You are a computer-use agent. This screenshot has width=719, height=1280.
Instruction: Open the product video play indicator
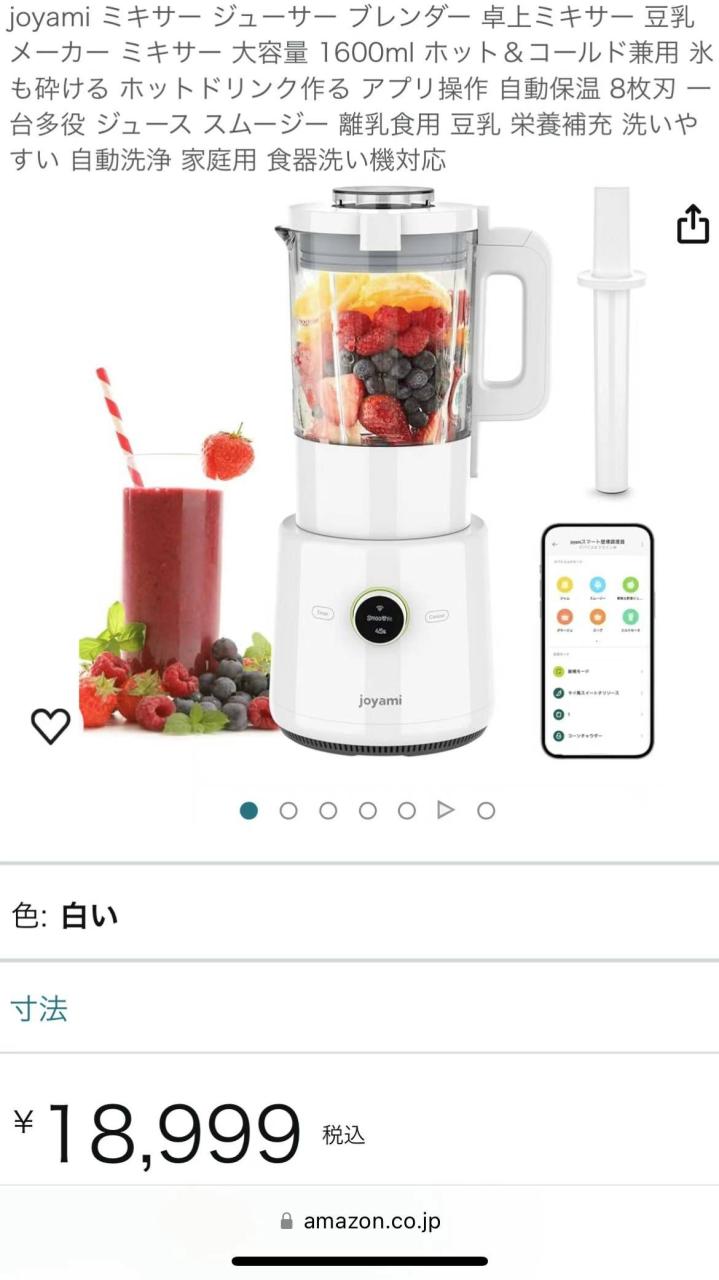[x=446, y=811]
